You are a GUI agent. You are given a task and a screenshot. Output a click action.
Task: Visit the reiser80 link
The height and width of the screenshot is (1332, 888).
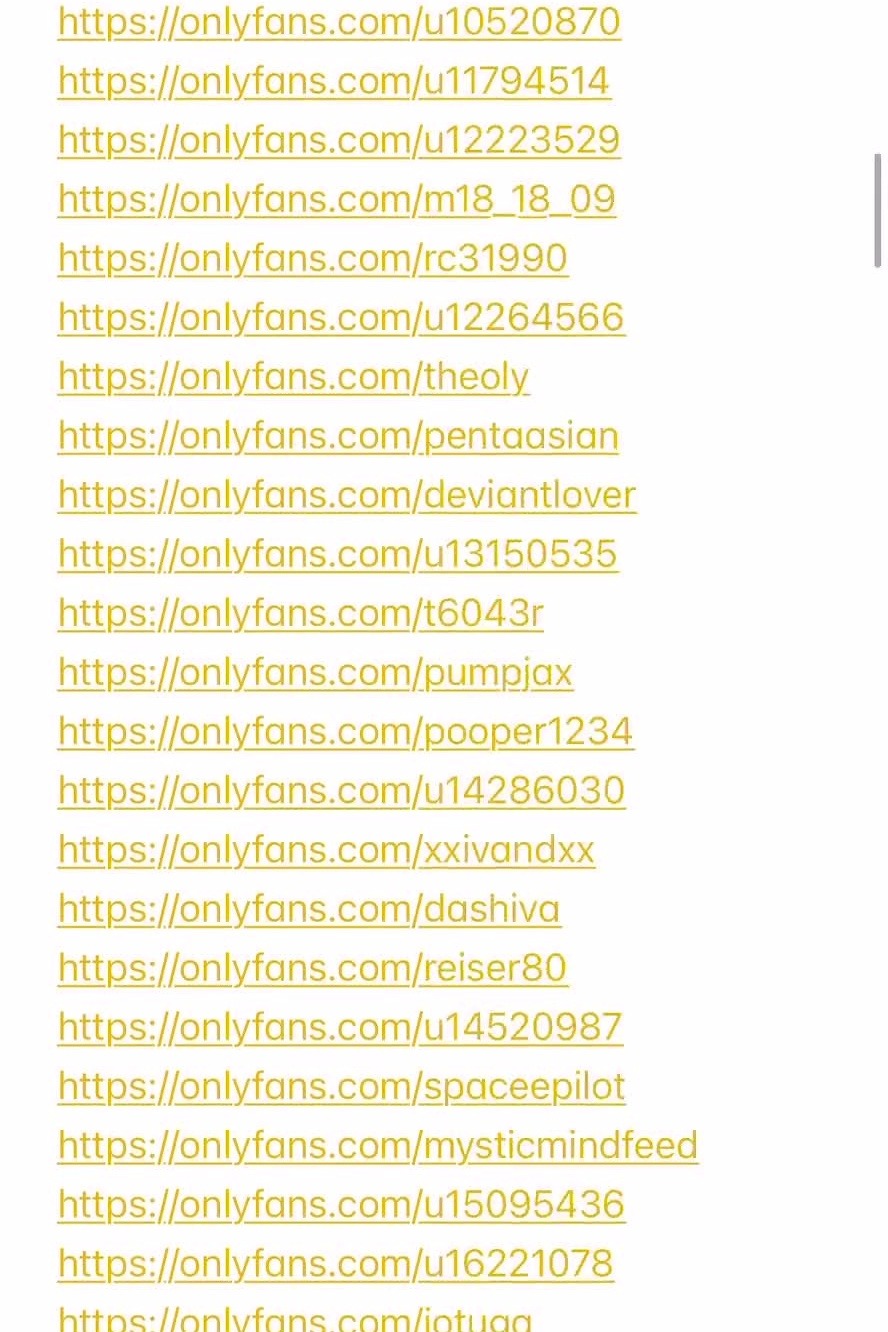click(x=312, y=968)
